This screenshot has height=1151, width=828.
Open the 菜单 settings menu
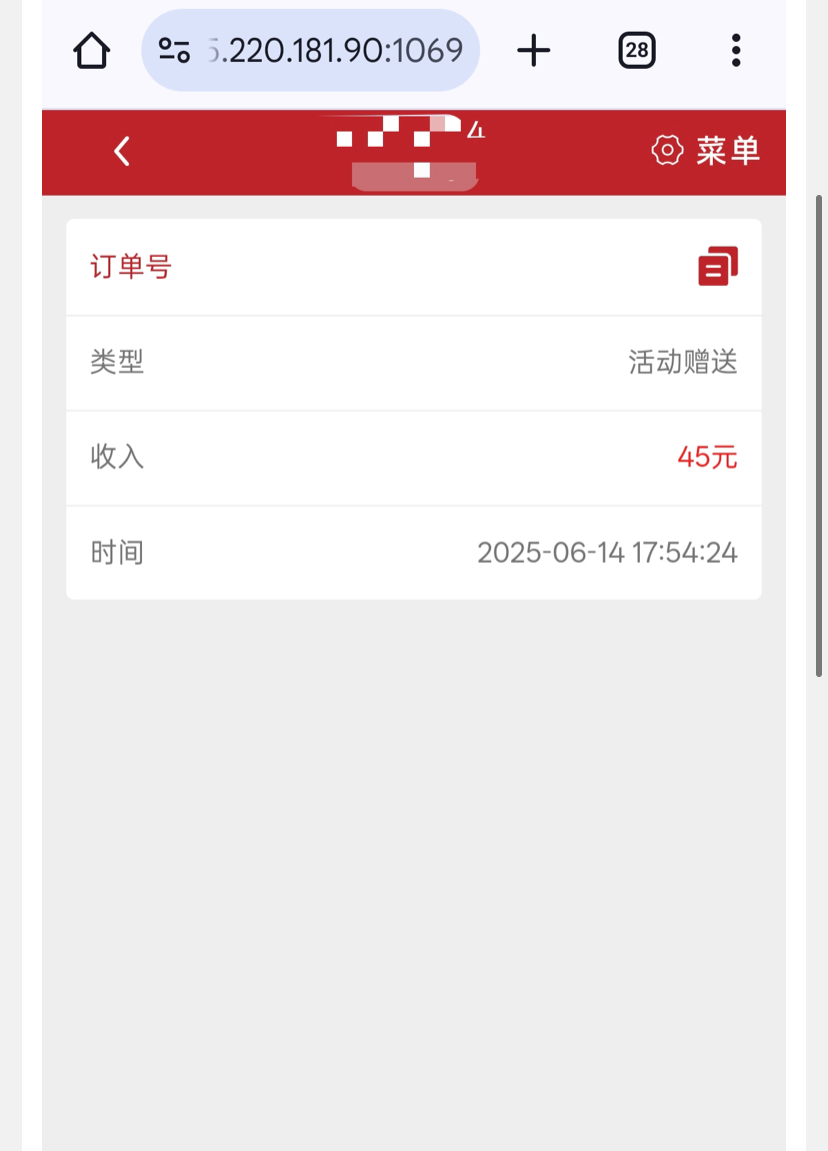coord(706,151)
